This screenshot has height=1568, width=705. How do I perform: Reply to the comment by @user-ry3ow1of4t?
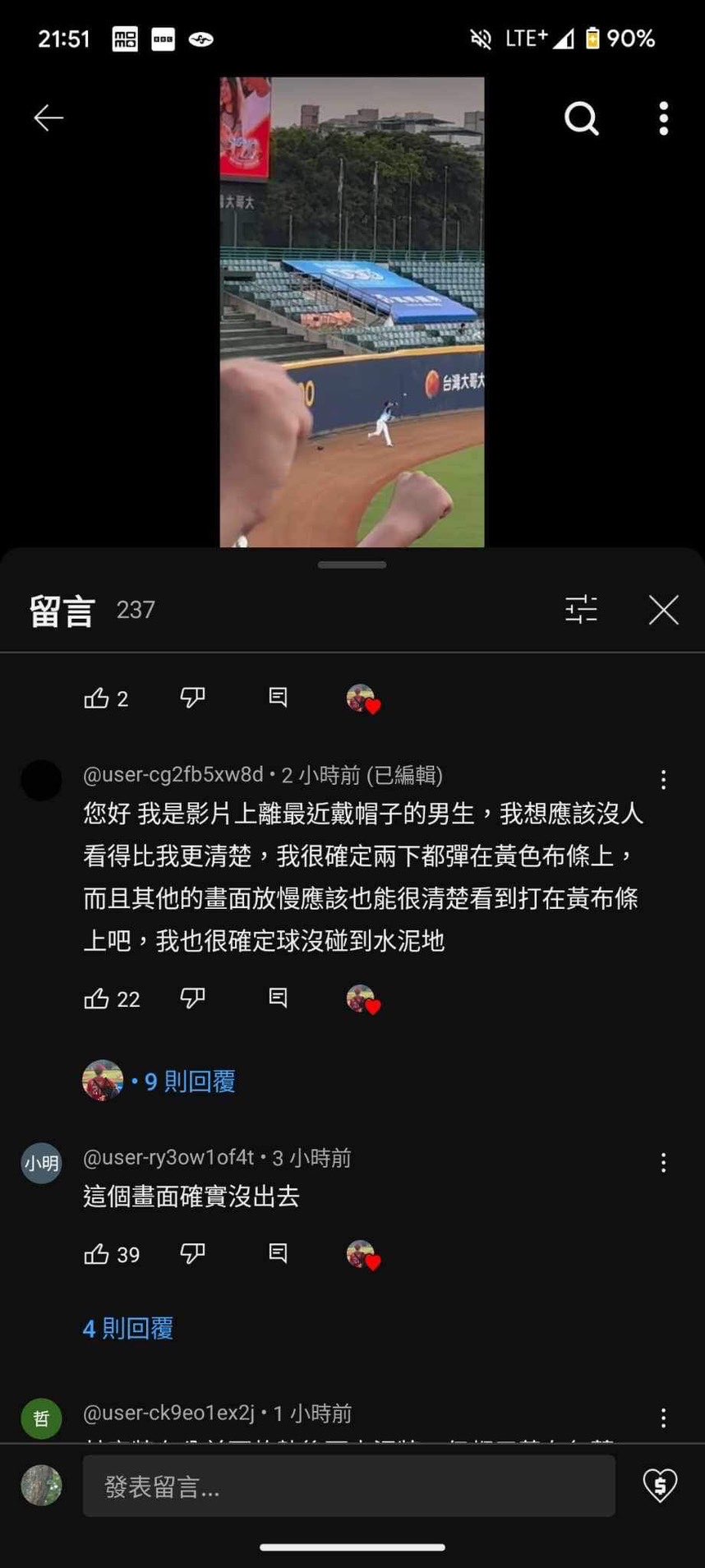click(278, 1254)
